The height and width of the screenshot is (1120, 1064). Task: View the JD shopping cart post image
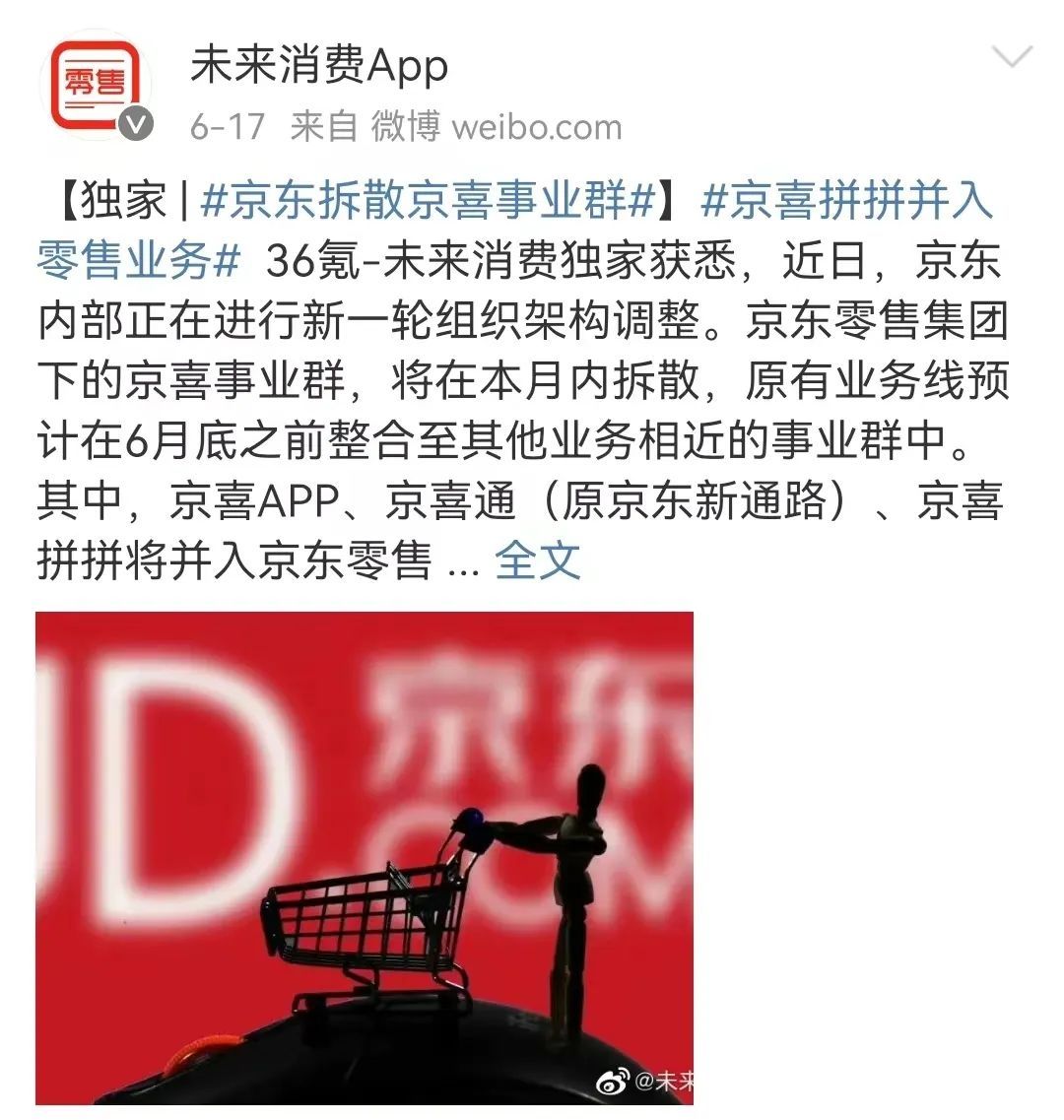click(365, 857)
